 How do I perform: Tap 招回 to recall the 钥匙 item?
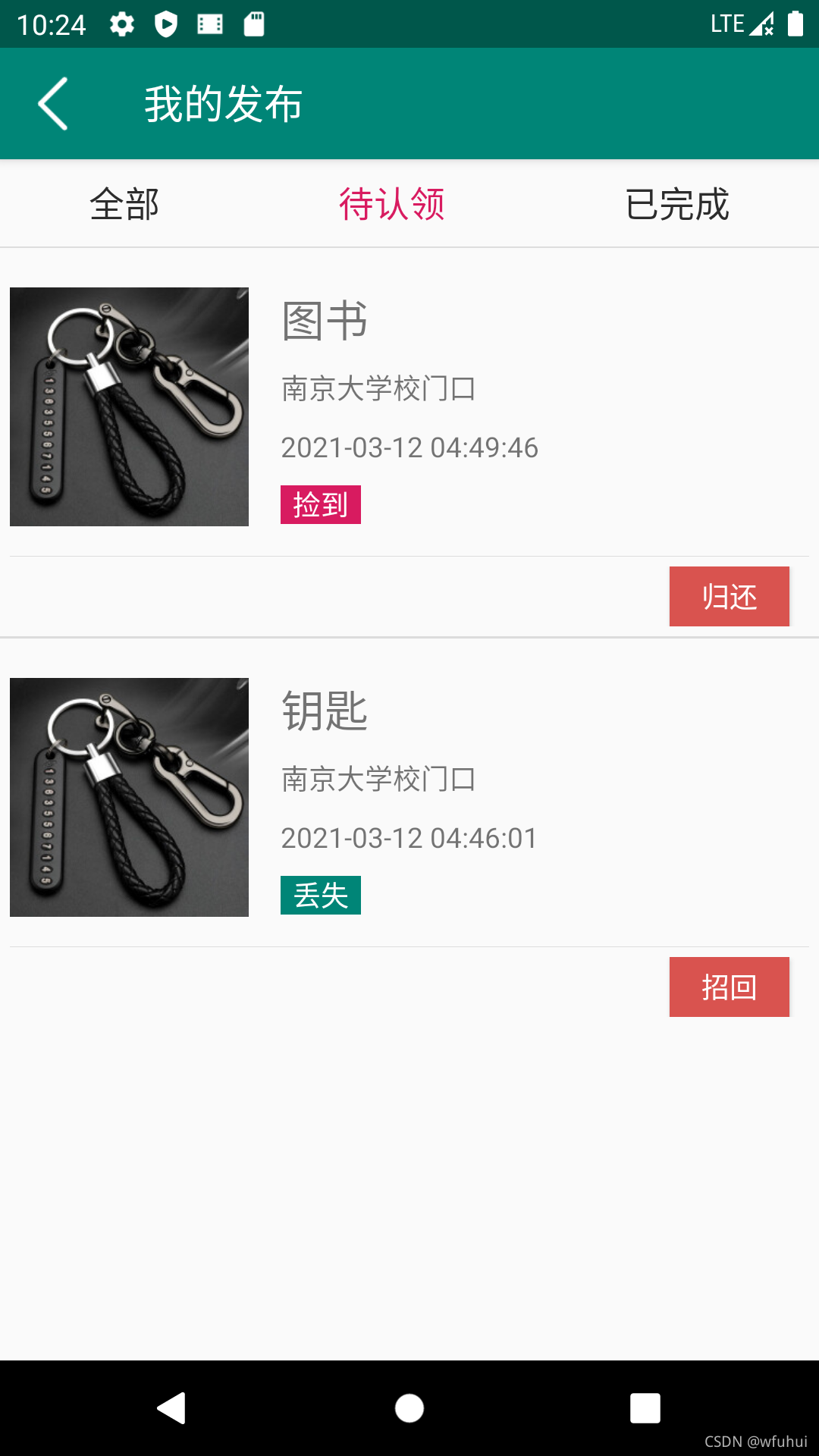pyautogui.click(x=729, y=987)
